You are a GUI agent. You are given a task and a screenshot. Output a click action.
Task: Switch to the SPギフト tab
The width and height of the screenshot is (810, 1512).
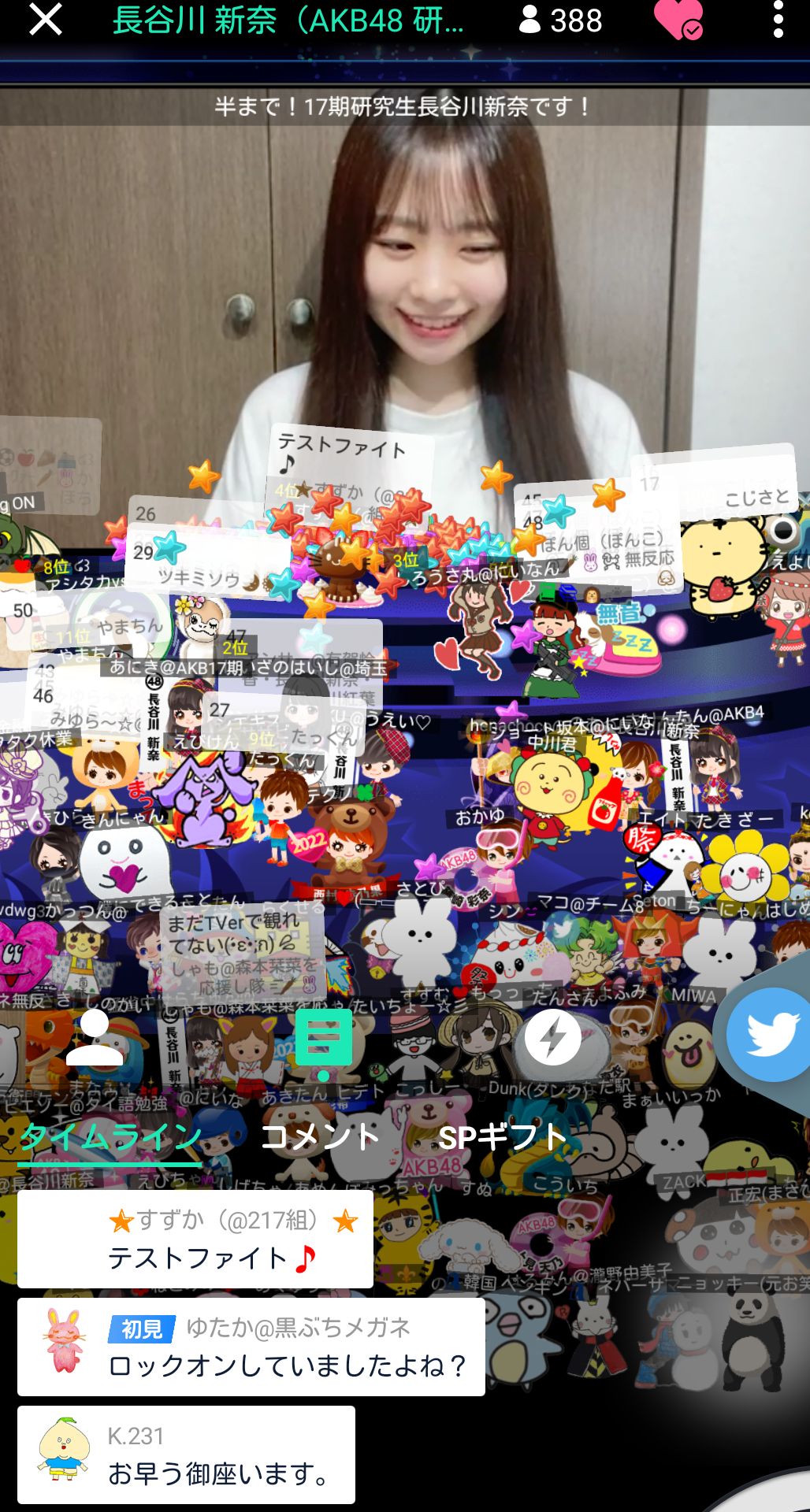coord(502,1138)
